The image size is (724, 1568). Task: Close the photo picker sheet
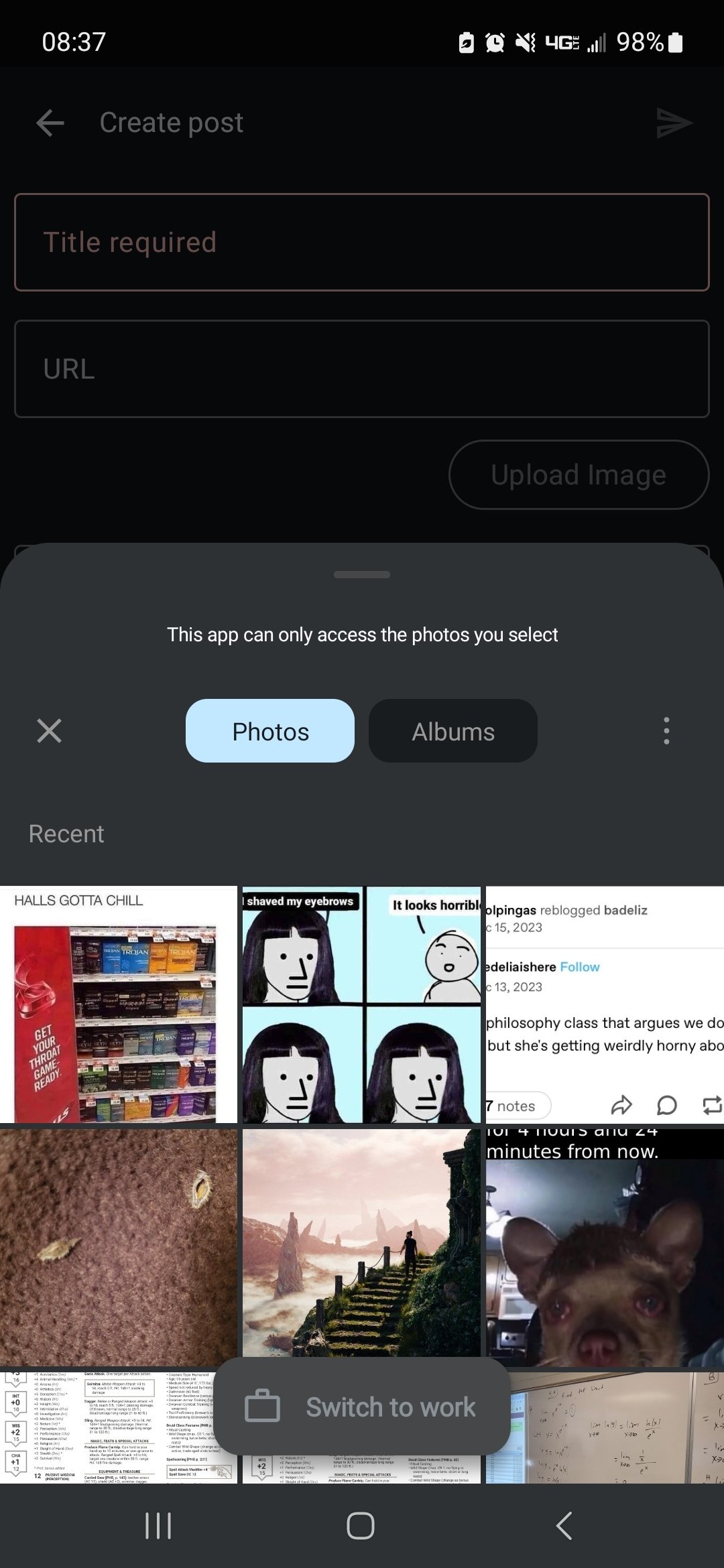(49, 730)
